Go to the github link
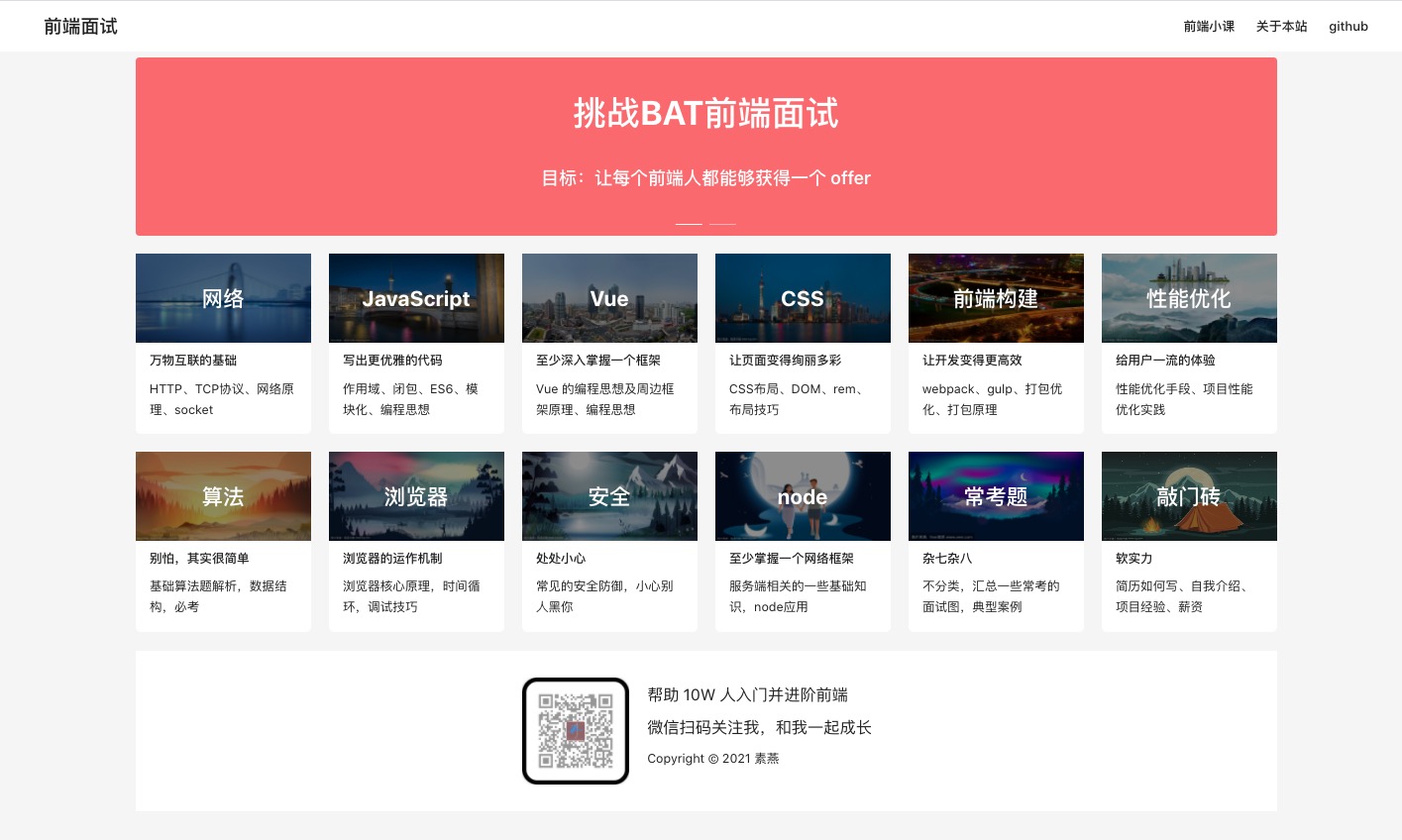Viewport: 1402px width, 840px height. click(1348, 27)
